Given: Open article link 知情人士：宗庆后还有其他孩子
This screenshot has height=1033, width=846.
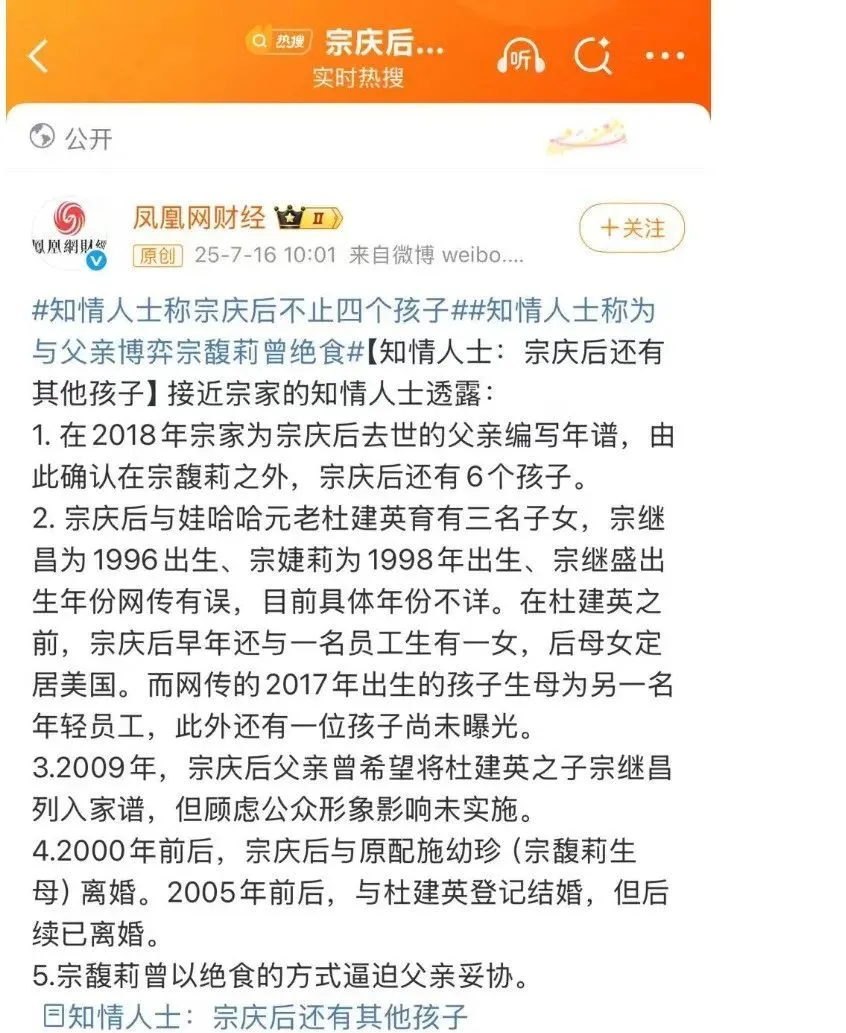Looking at the screenshot, I should [x=256, y=1016].
